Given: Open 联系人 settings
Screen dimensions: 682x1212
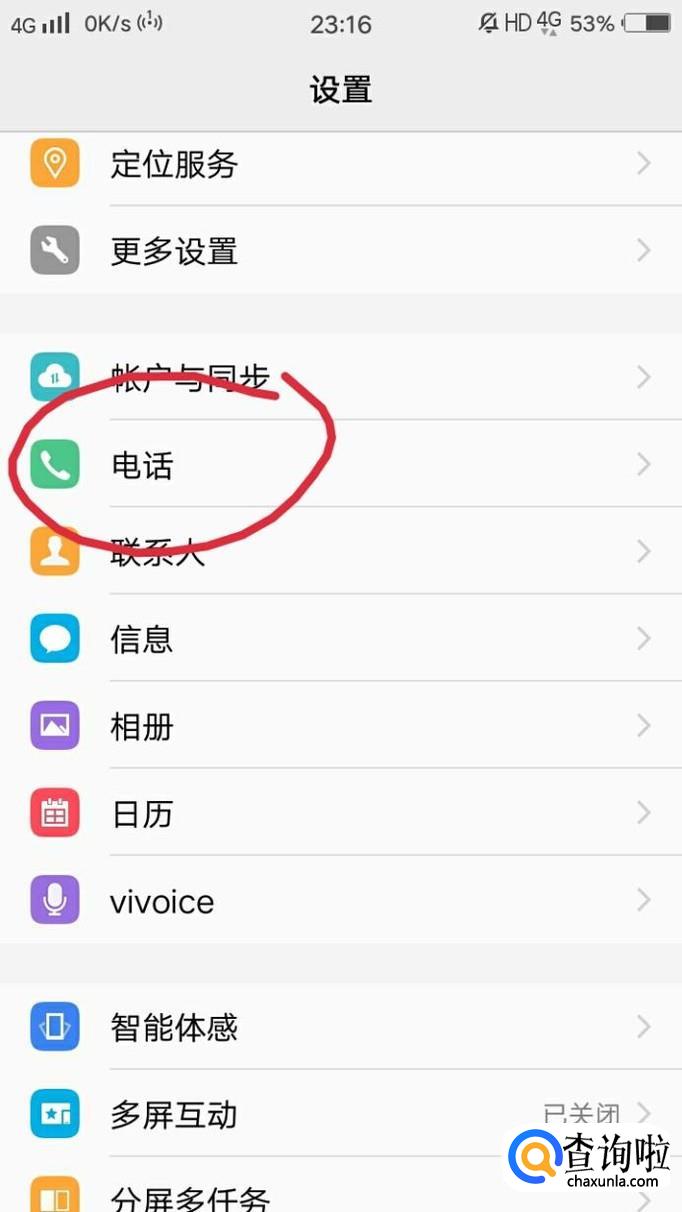Looking at the screenshot, I should [340, 552].
